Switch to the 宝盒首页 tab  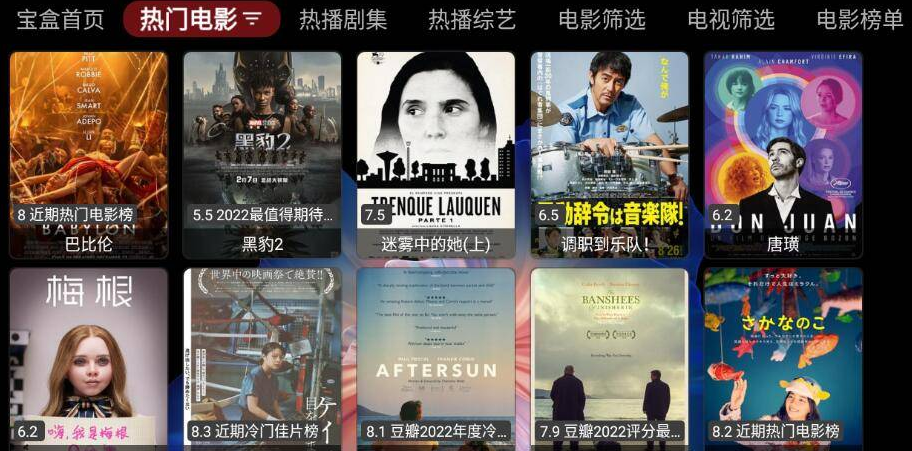60,19
